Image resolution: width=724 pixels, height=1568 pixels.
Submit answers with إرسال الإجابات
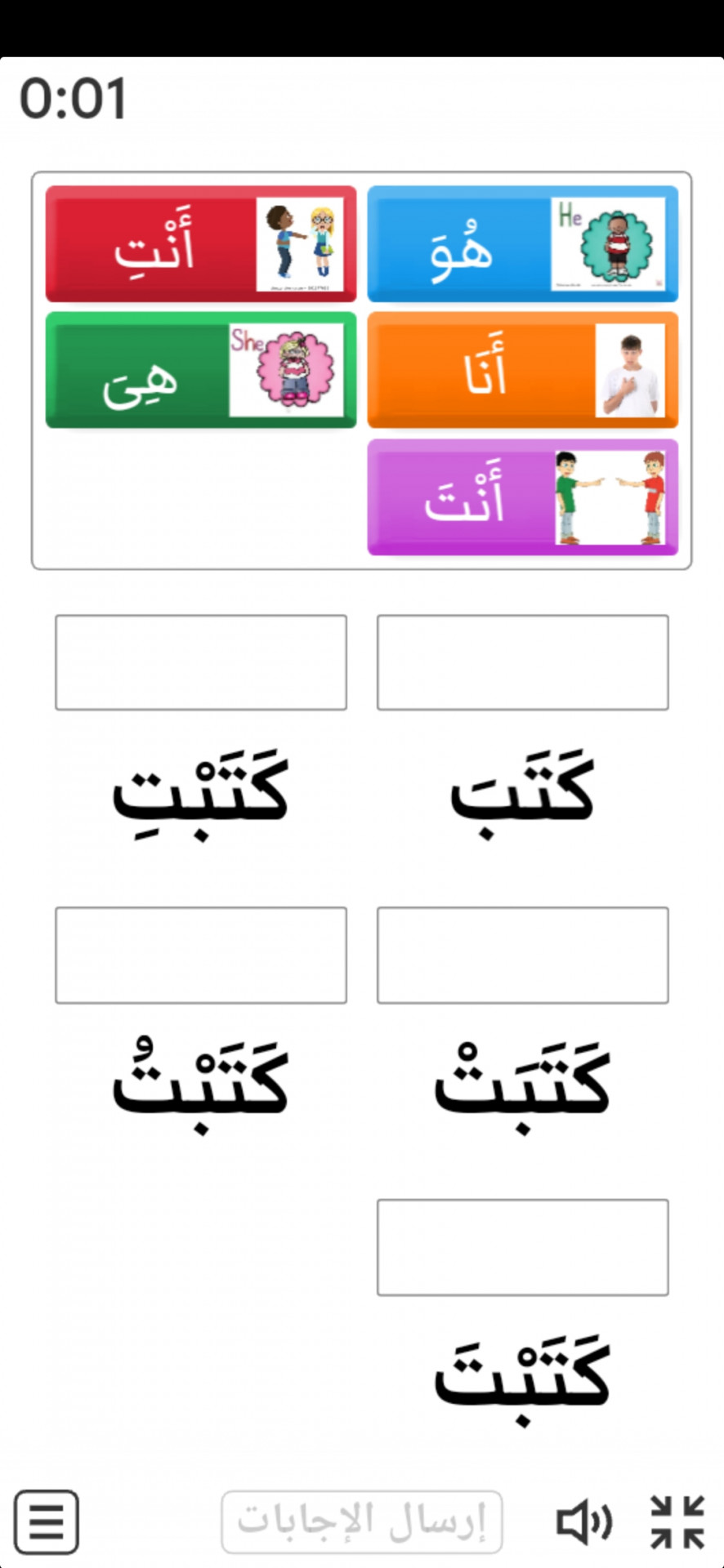(361, 1522)
